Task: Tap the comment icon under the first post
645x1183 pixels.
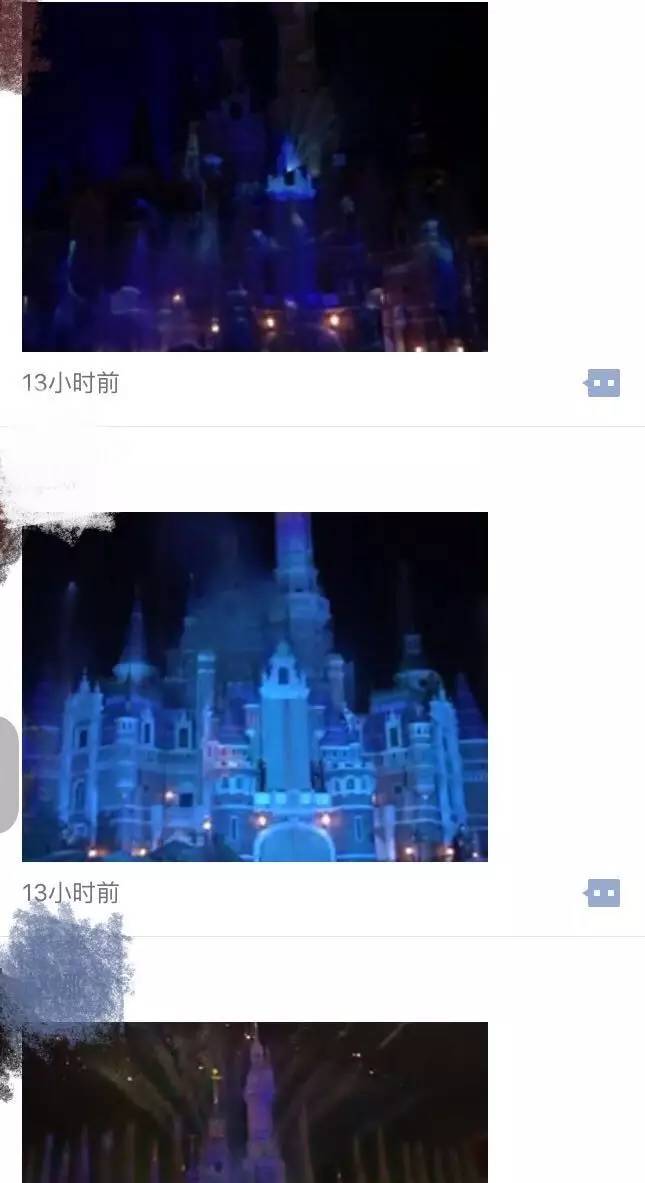Action: point(602,383)
